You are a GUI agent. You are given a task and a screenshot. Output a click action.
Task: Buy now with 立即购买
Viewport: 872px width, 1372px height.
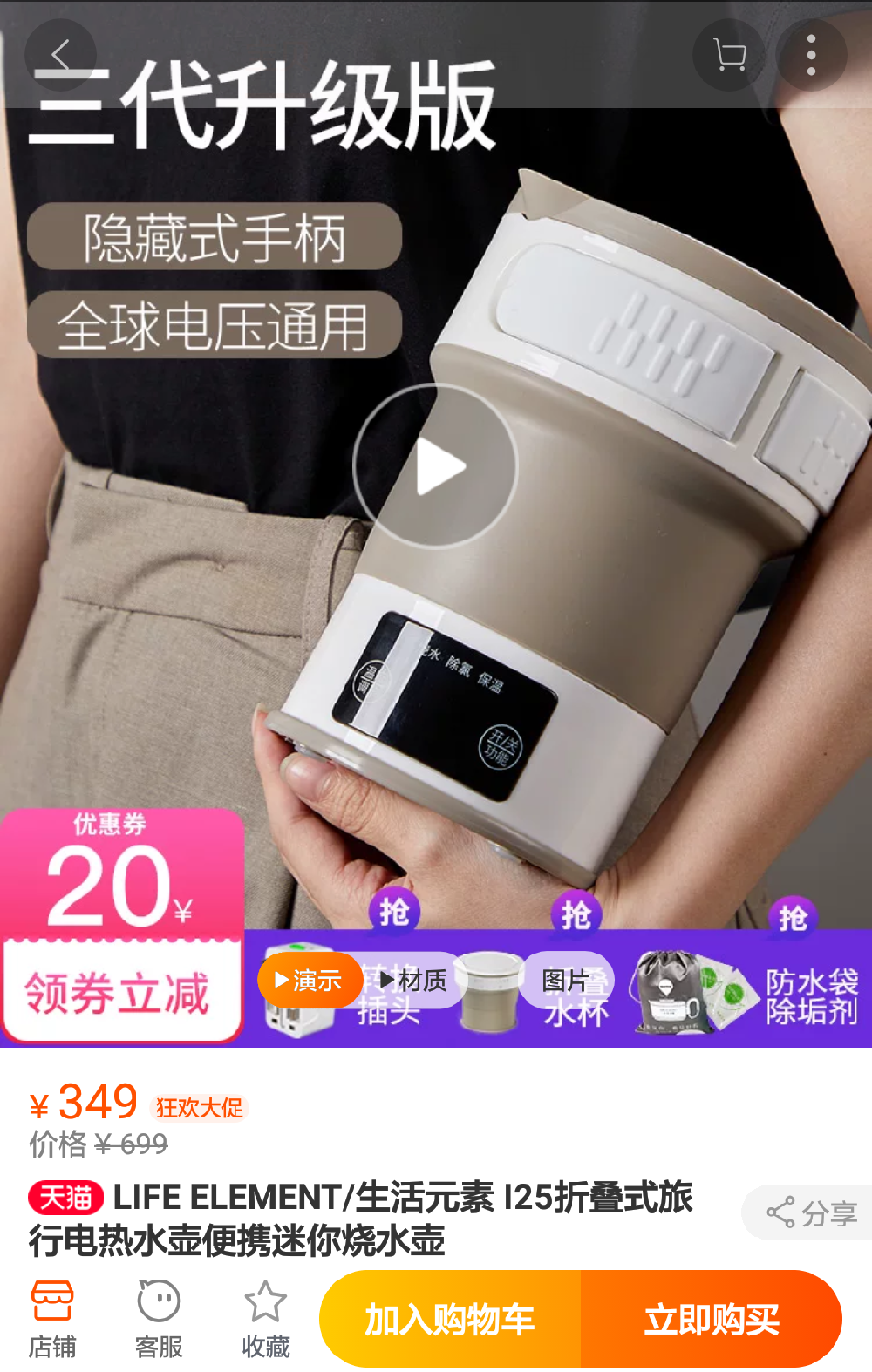712,1320
